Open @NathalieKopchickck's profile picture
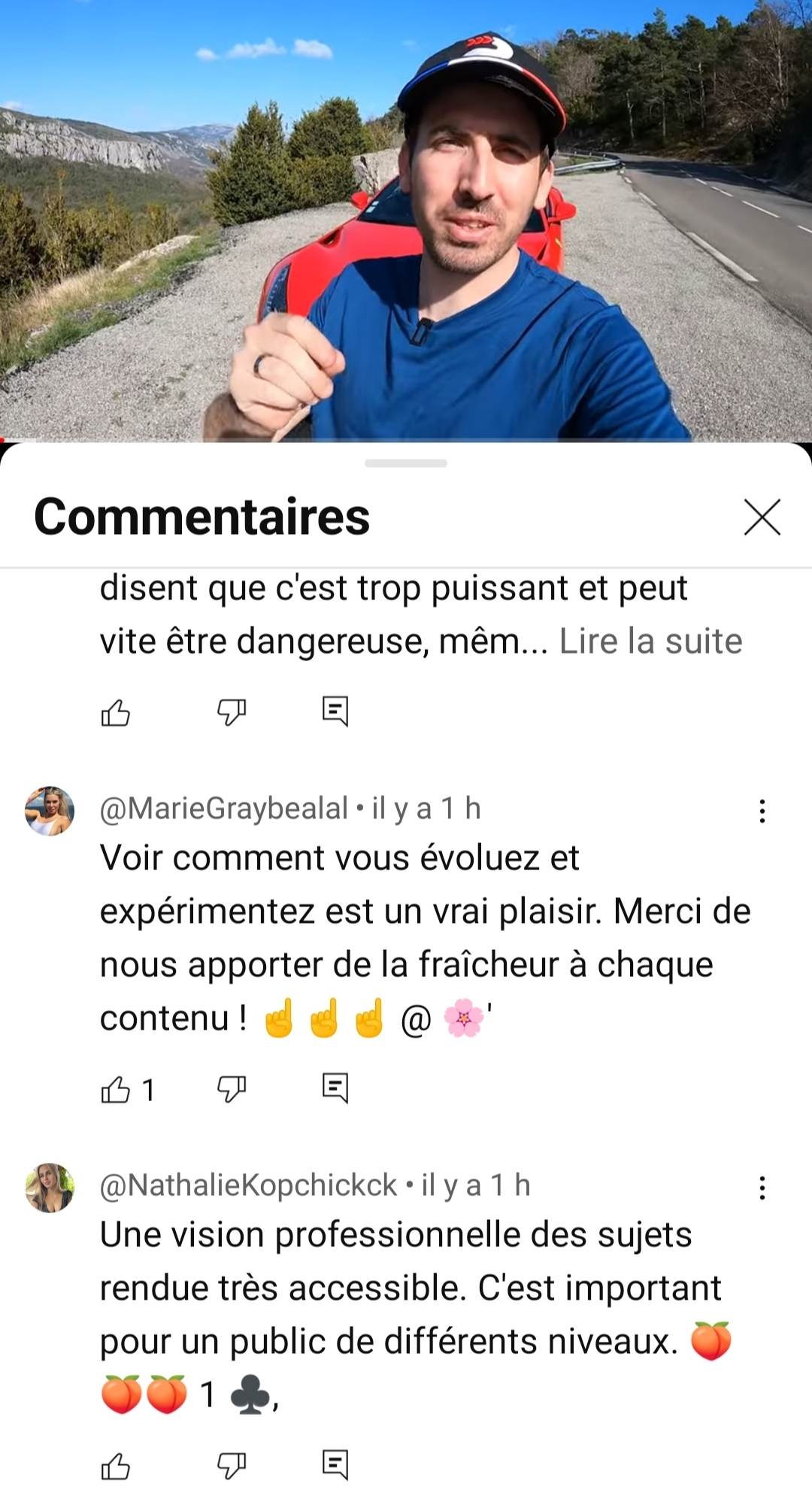This screenshot has width=812, height=1502. [x=50, y=1188]
